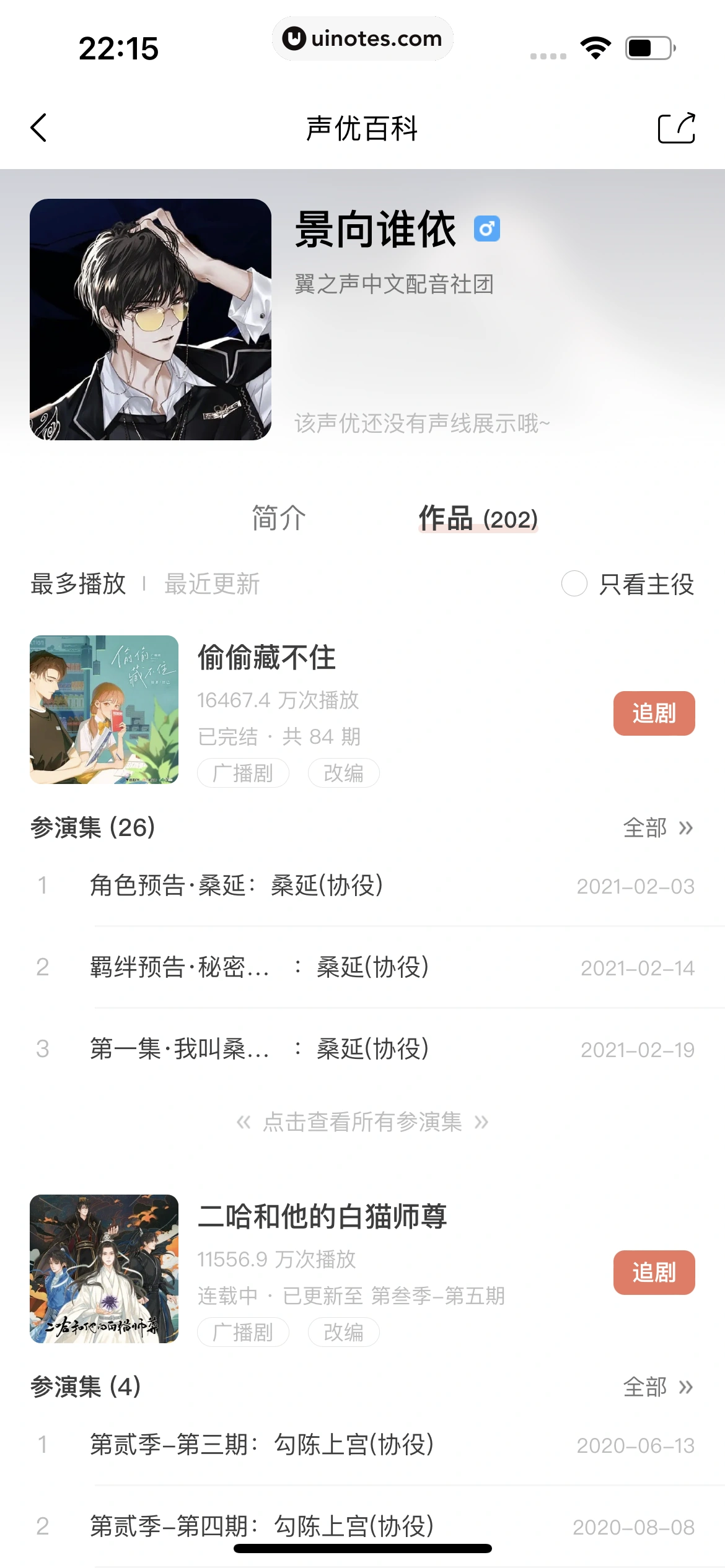Open the 偷偷藏不住 drama cover
Viewport: 725px width, 1568px height.
pos(104,710)
